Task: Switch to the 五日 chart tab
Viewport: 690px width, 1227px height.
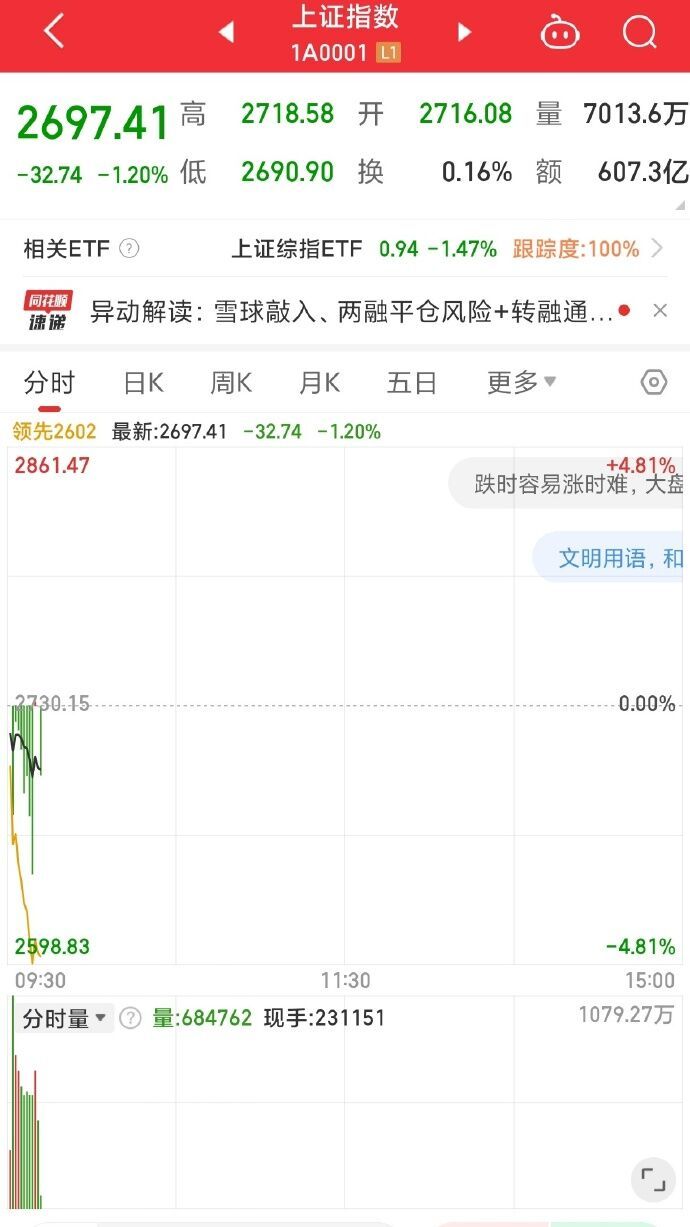Action: coord(412,382)
